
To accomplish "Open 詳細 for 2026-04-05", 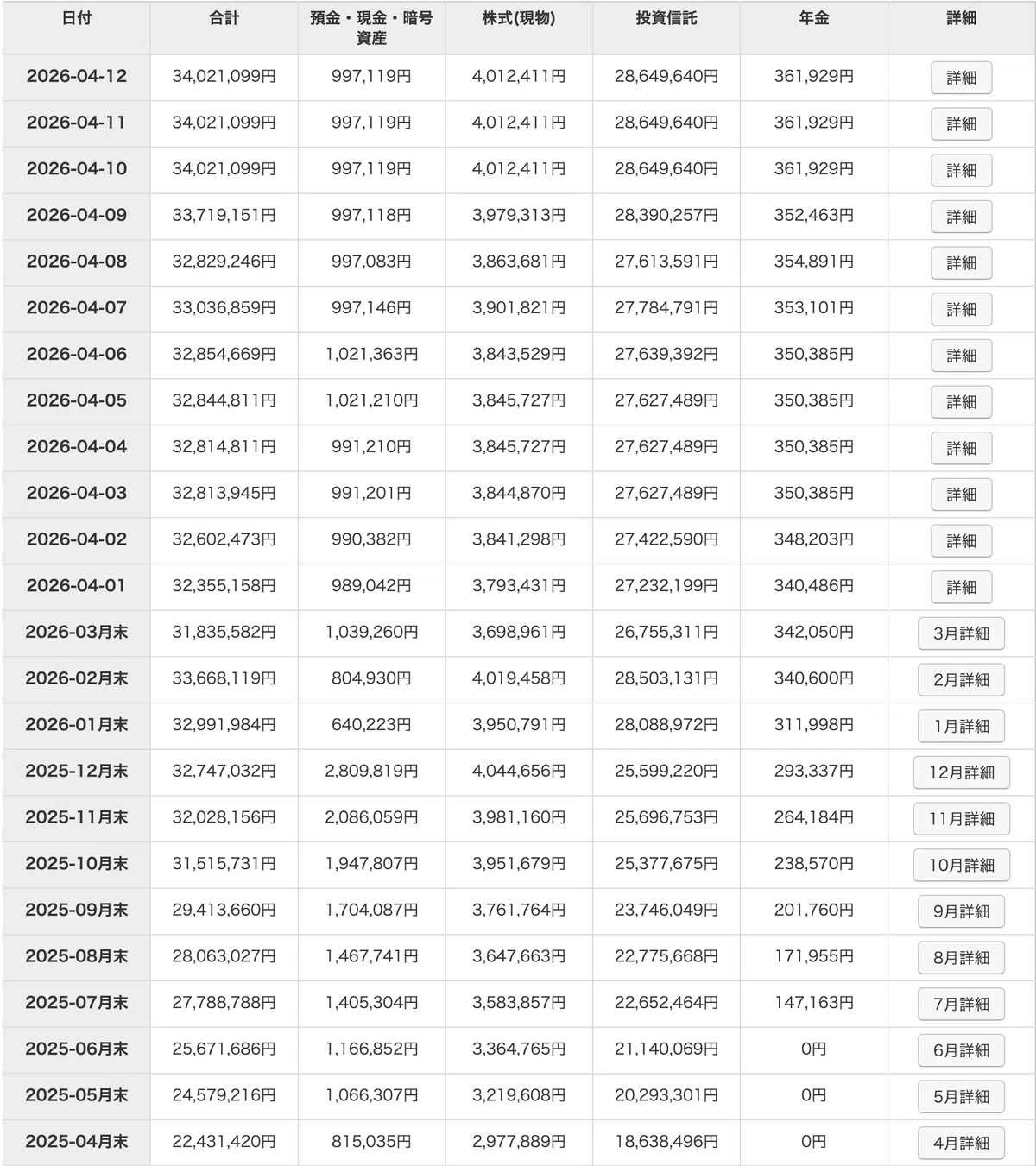I will [x=961, y=402].
